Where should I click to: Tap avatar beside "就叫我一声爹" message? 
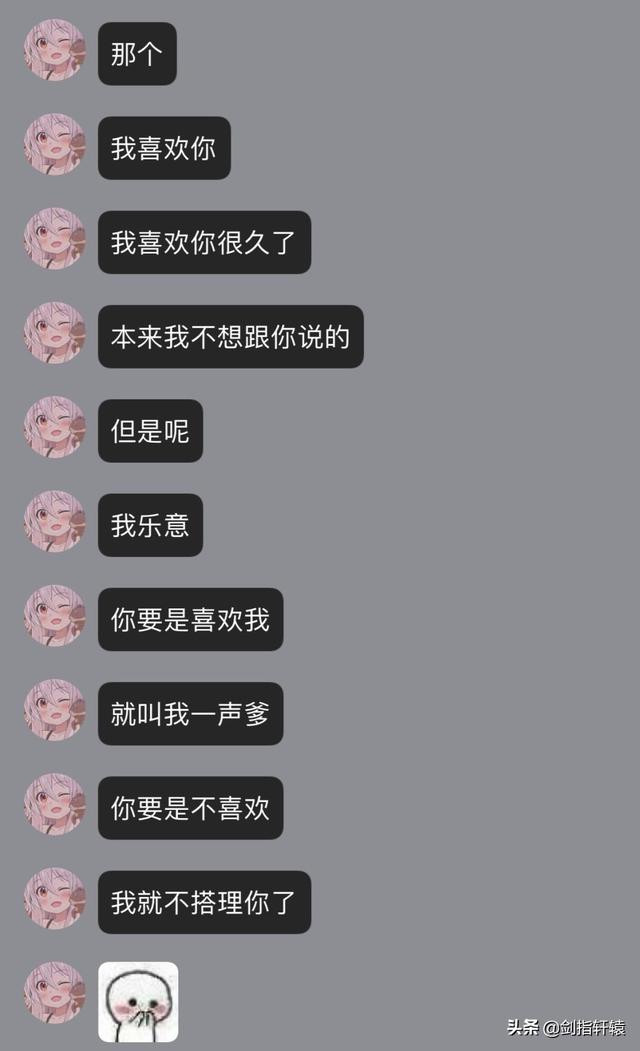click(55, 710)
